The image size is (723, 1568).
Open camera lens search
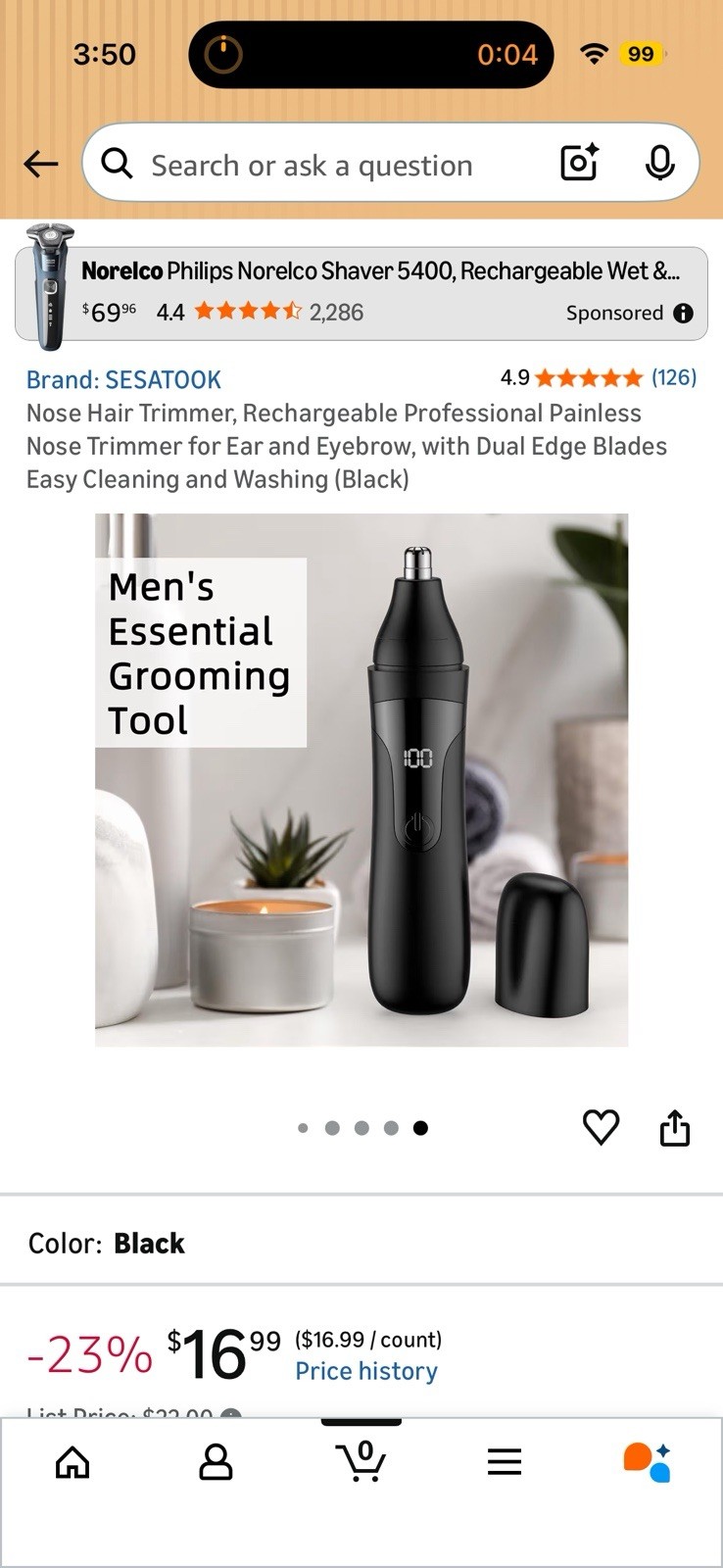click(579, 163)
